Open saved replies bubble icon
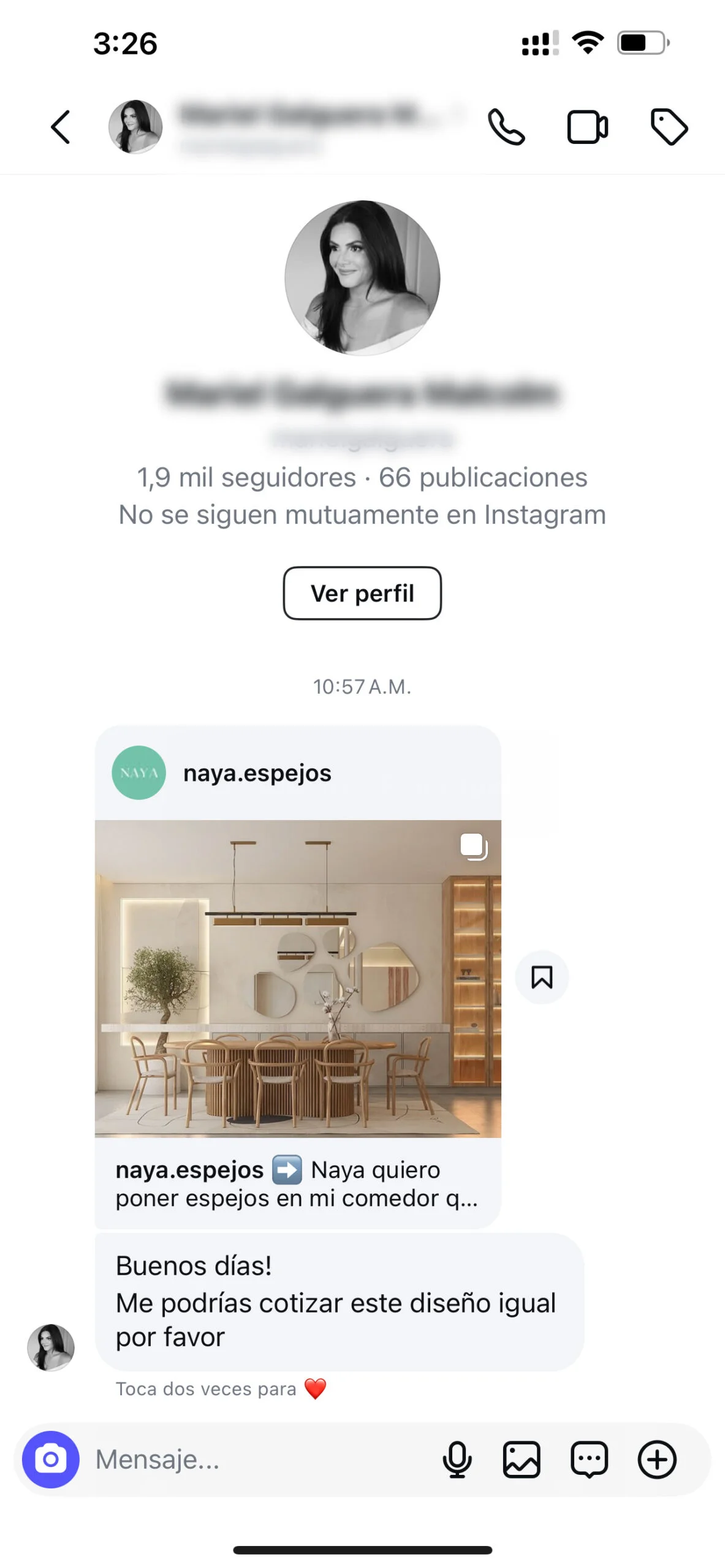The image size is (725, 1568). (589, 1459)
